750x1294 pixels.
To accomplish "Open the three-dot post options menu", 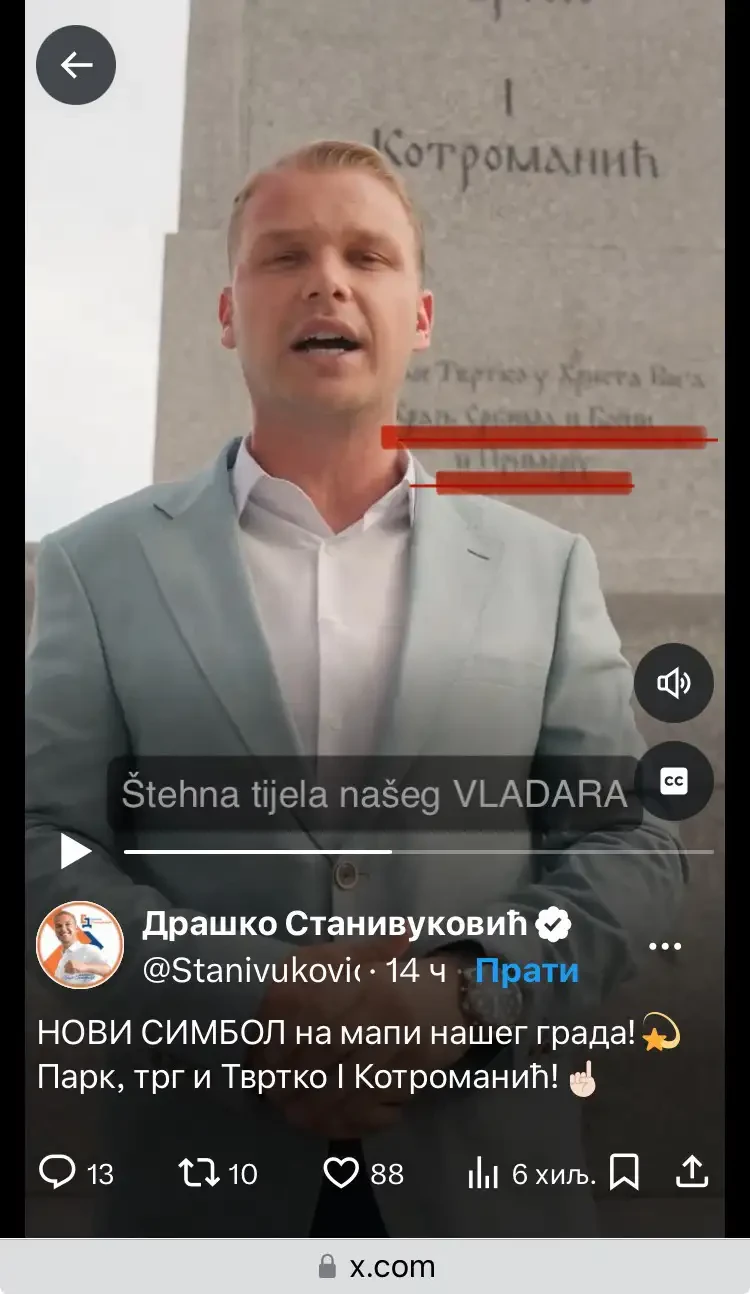I will [x=665, y=946].
